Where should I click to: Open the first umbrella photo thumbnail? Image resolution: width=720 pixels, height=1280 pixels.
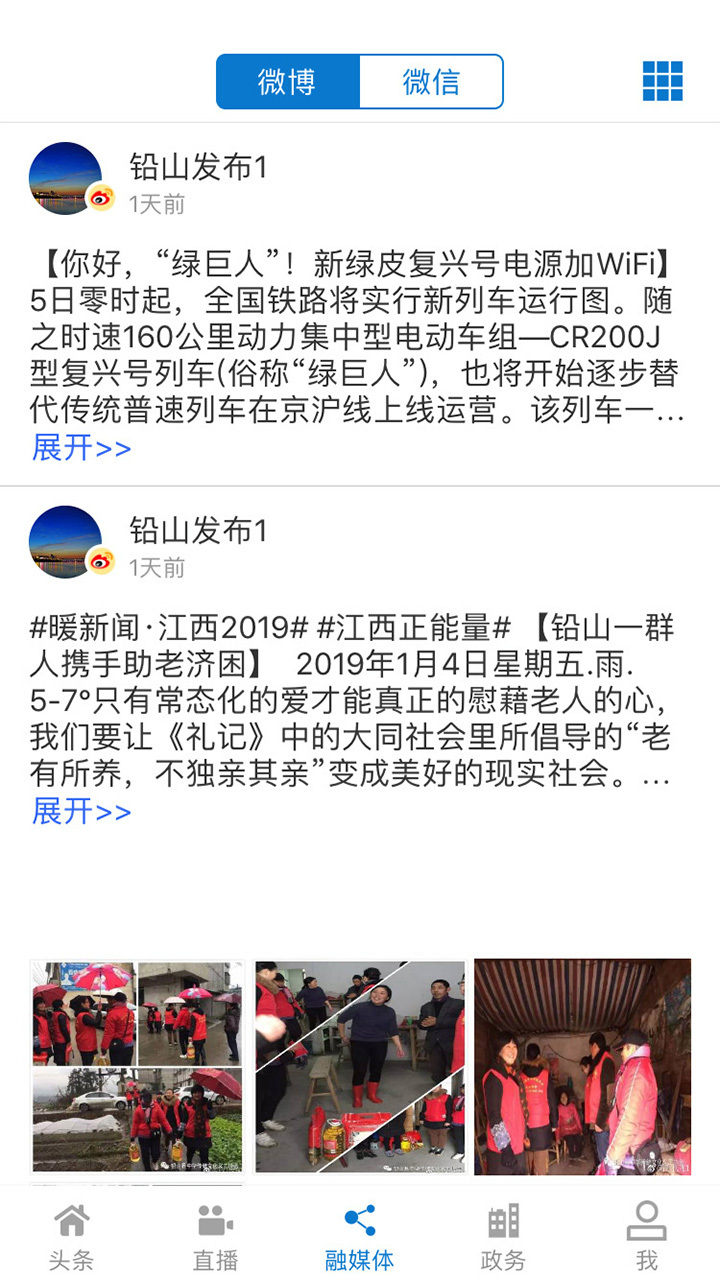pos(136,1063)
